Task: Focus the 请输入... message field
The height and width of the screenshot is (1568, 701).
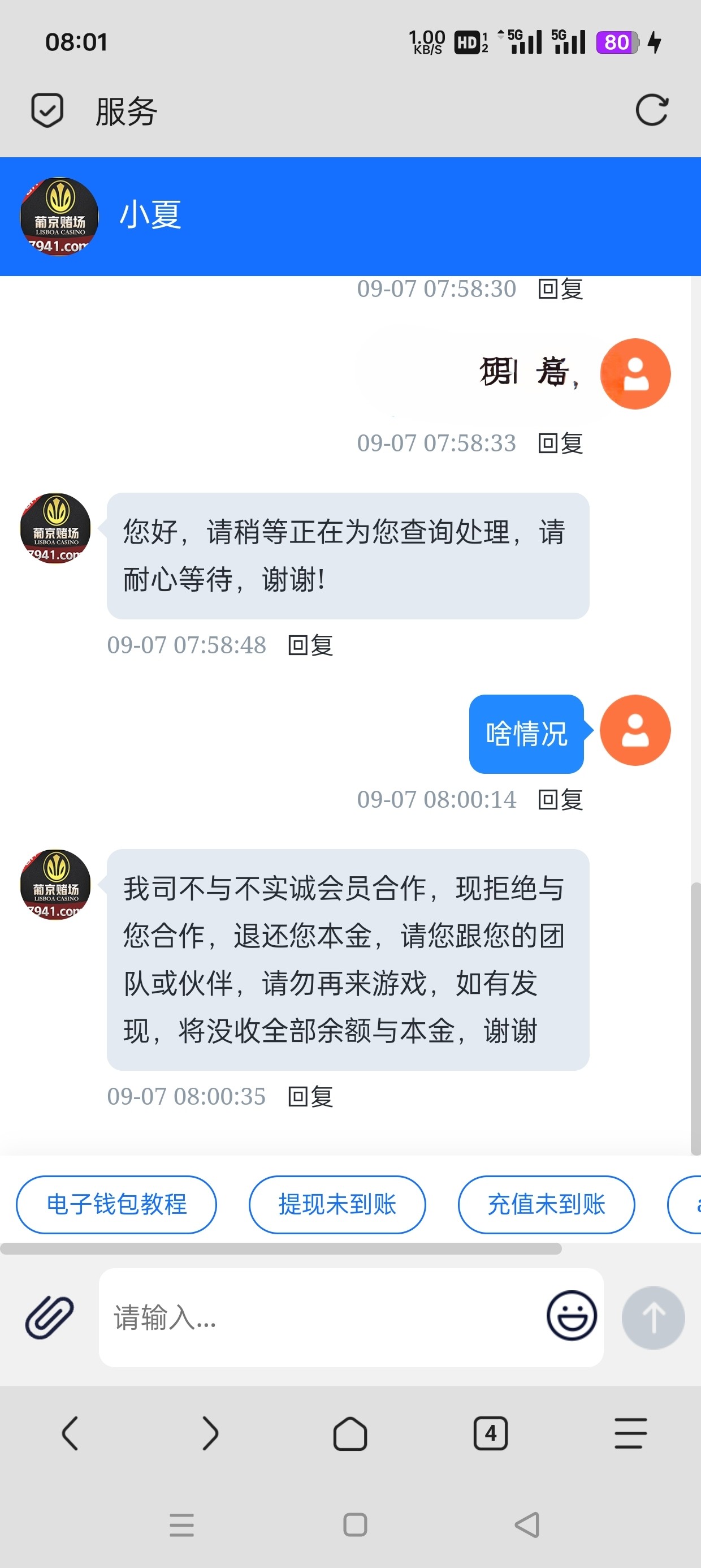Action: pyautogui.click(x=322, y=1317)
